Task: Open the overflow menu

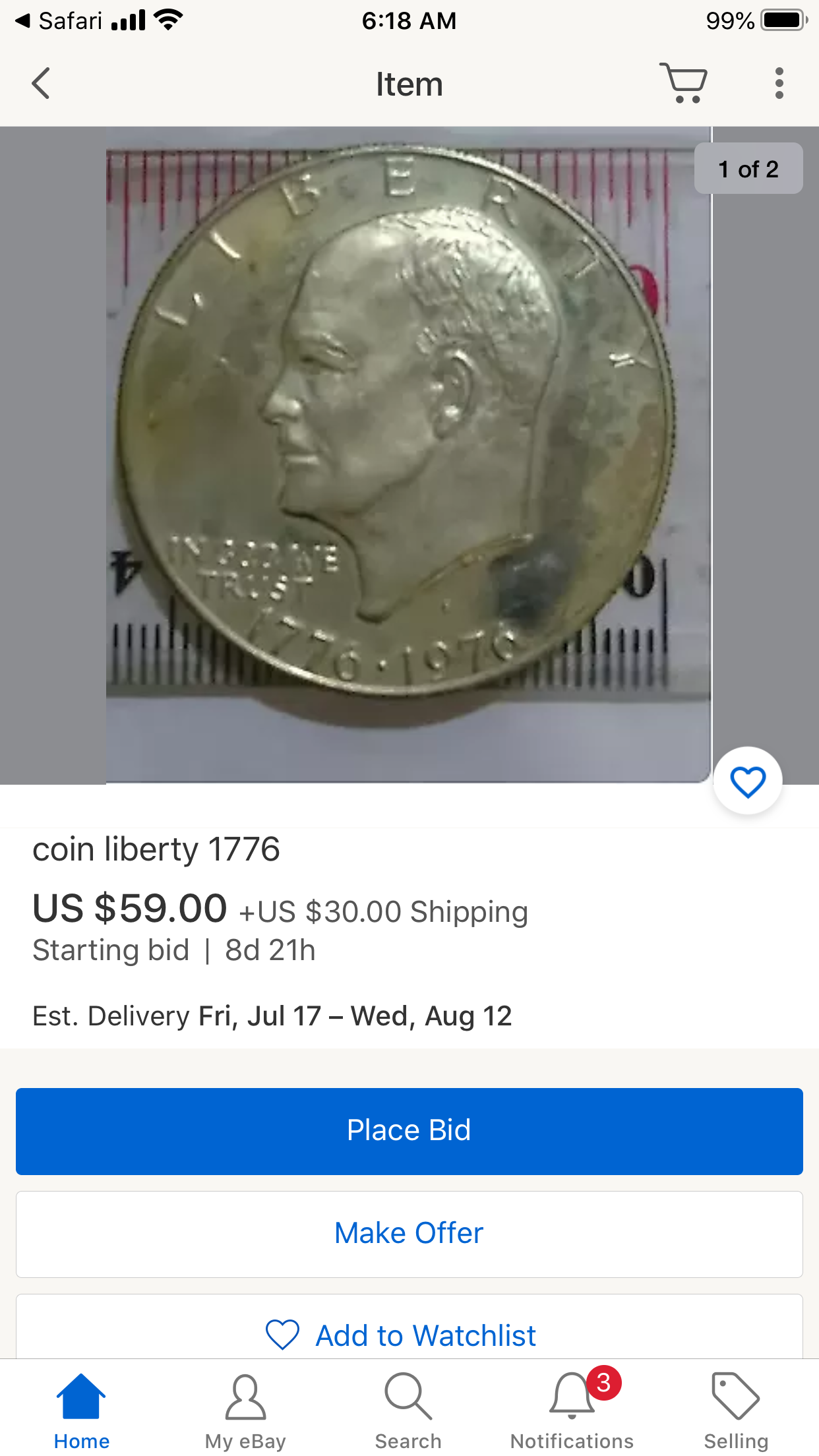Action: pyautogui.click(x=779, y=84)
